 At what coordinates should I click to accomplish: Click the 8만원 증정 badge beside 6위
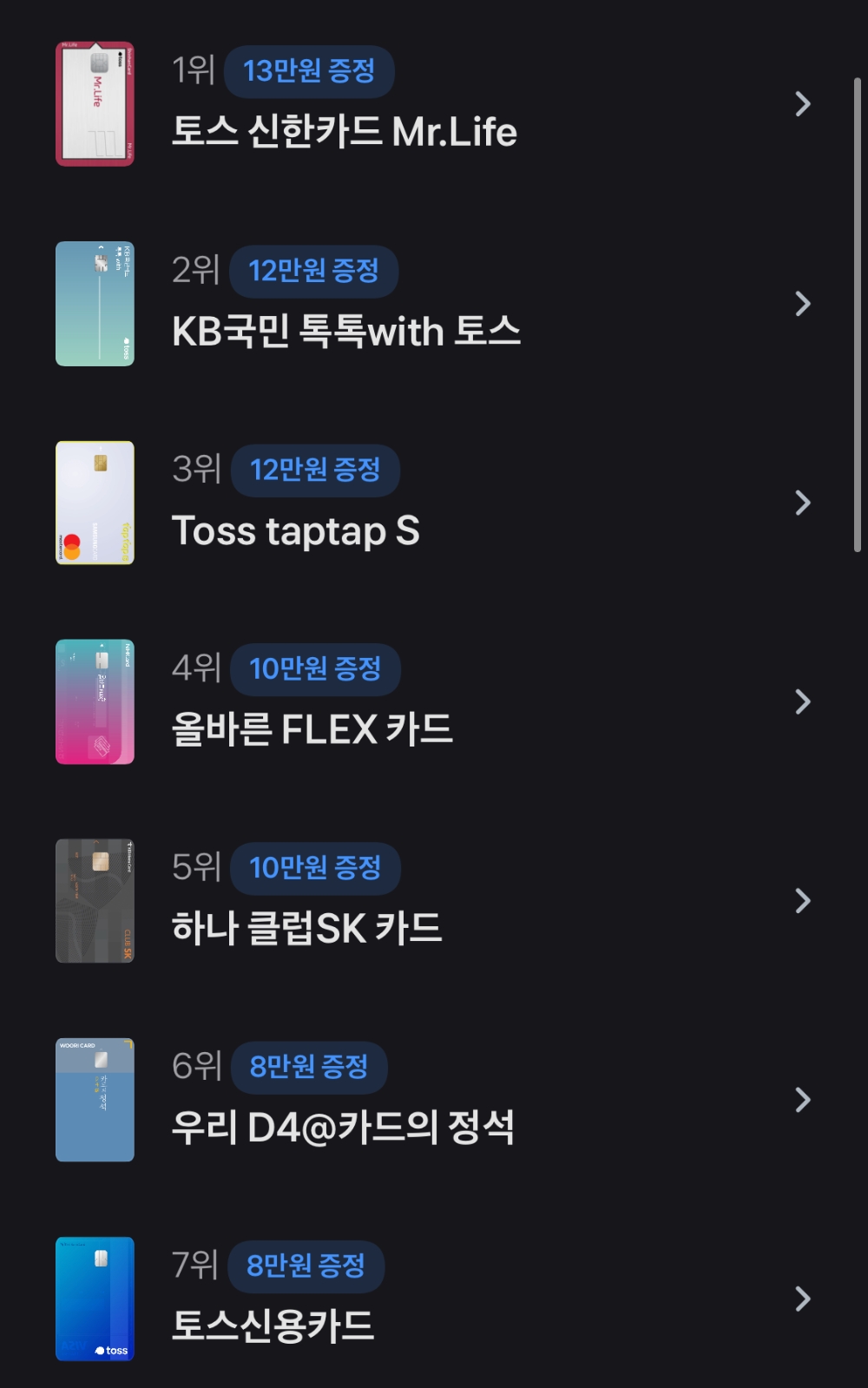307,1067
